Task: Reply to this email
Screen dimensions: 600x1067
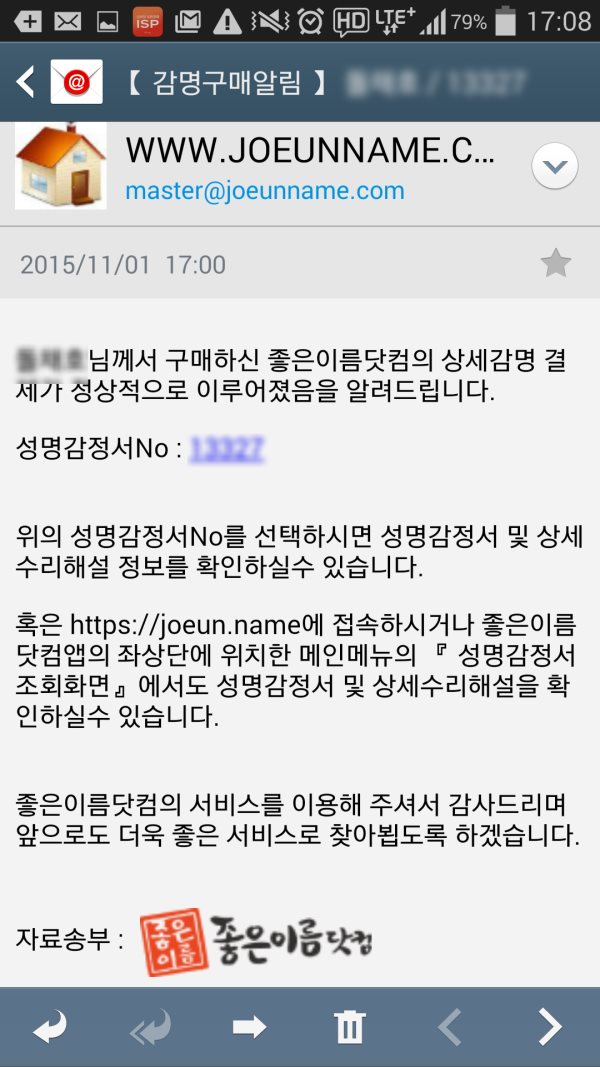Action: 49,1027
